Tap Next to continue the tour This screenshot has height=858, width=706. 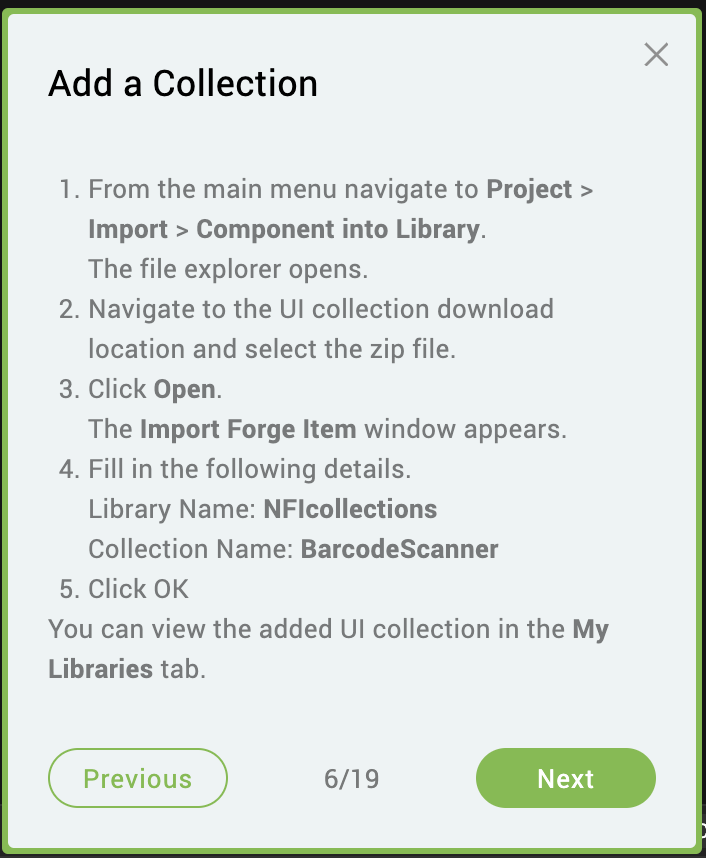[565, 778]
